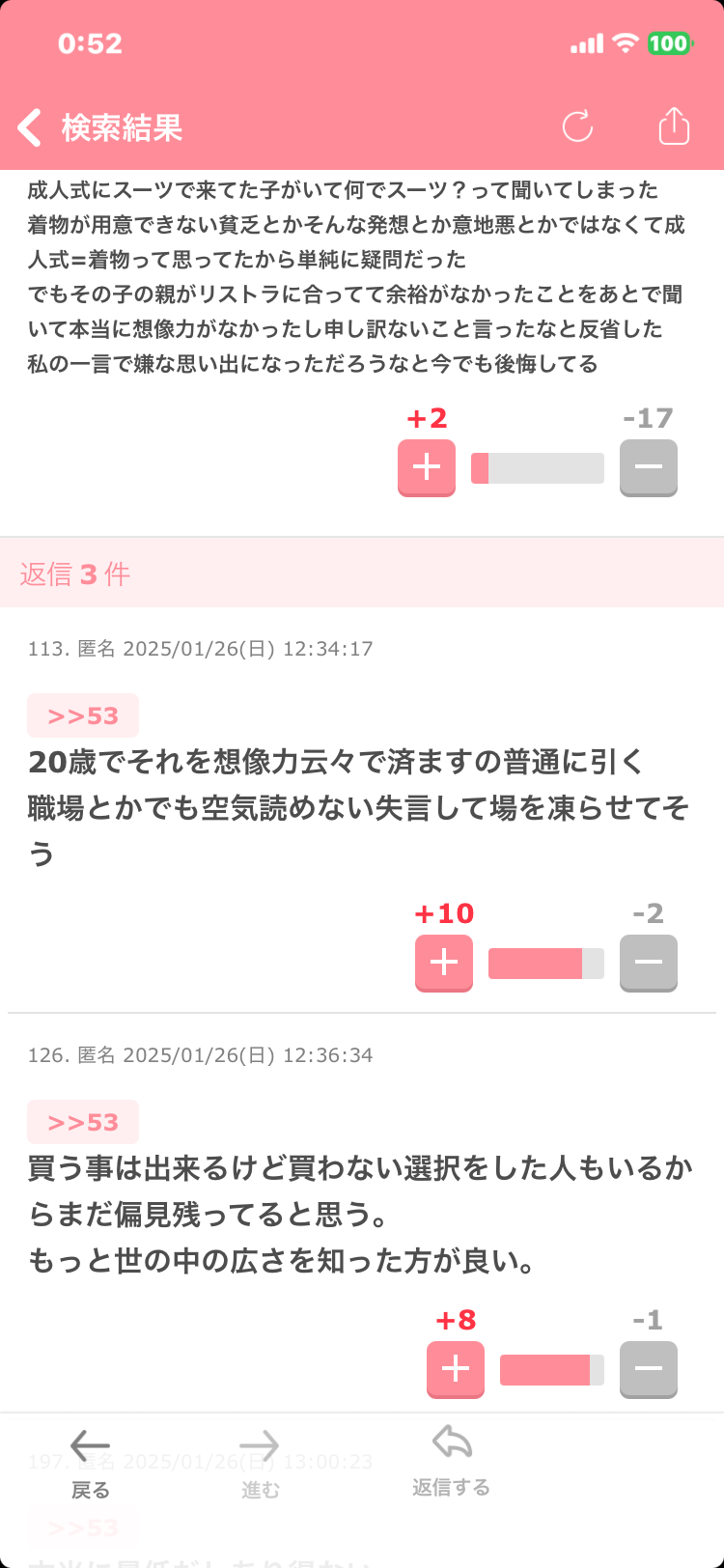Image resolution: width=724 pixels, height=1568 pixels.
Task: Open the quoted post via >>53 in comment 113
Action: [83, 715]
